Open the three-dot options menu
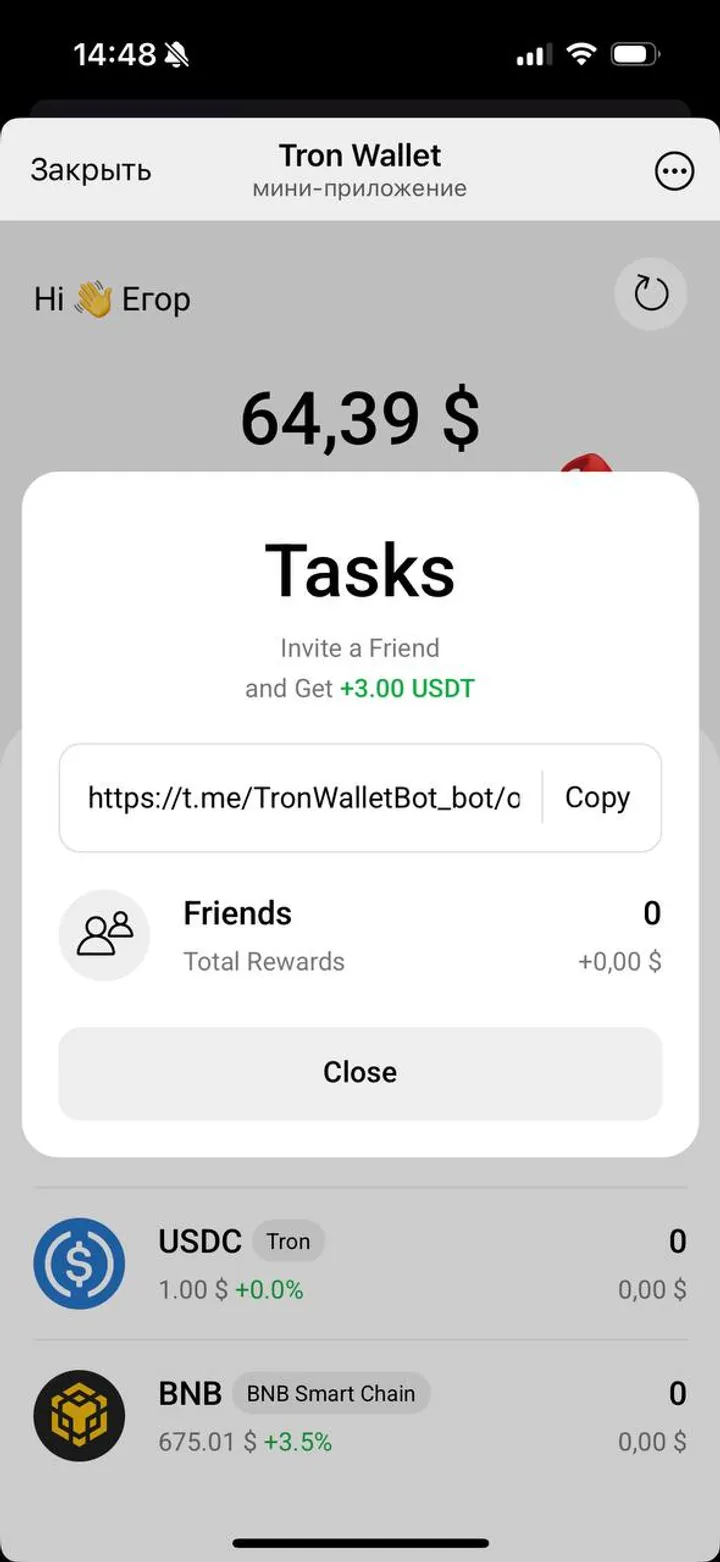Viewport: 720px width, 1562px height. (x=675, y=170)
